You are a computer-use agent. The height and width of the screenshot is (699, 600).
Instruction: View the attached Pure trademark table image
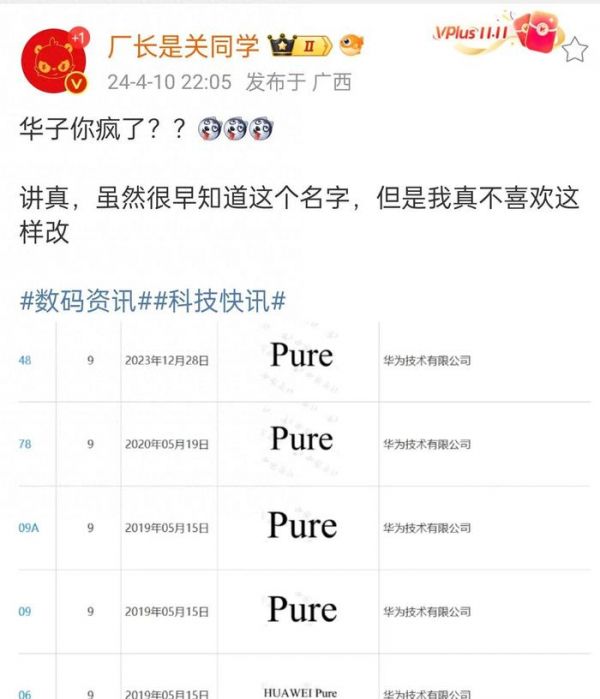click(300, 510)
